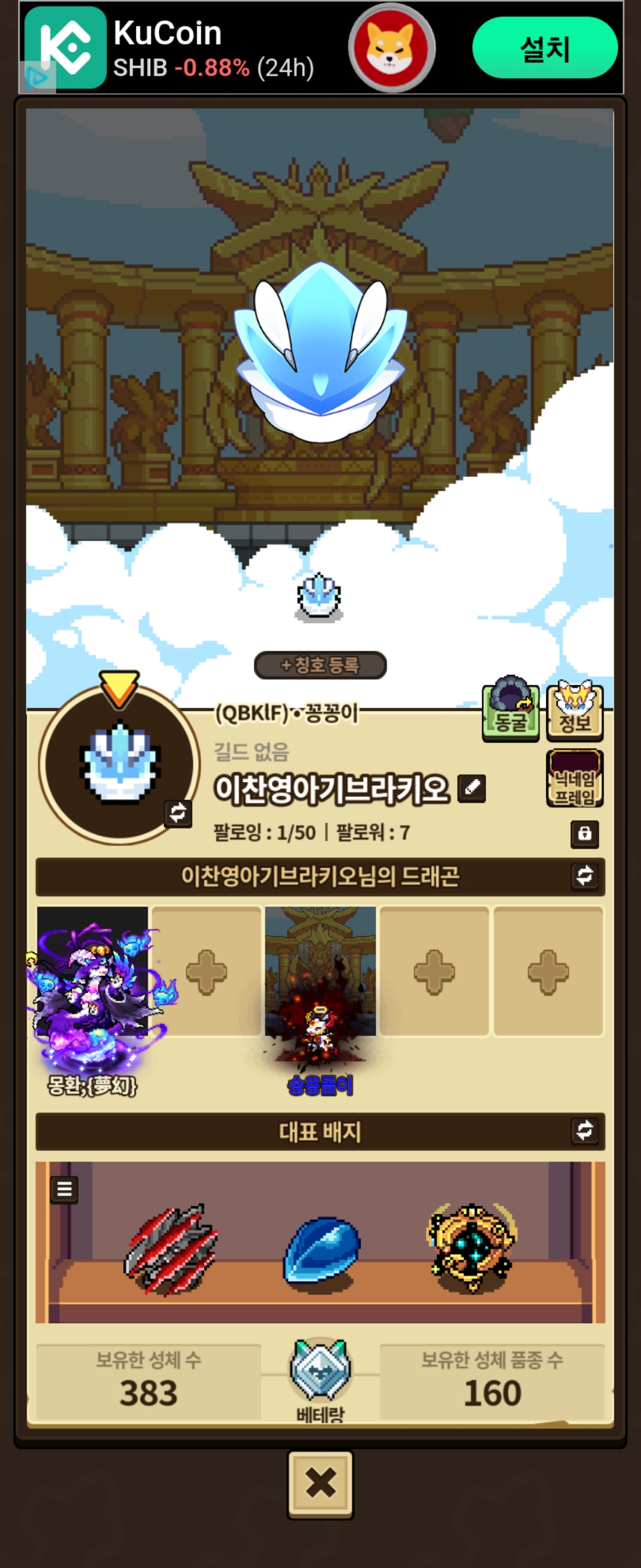The height and width of the screenshot is (1568, 641).
Task: Open the 송용돌이 dragon slot
Action: click(x=320, y=986)
